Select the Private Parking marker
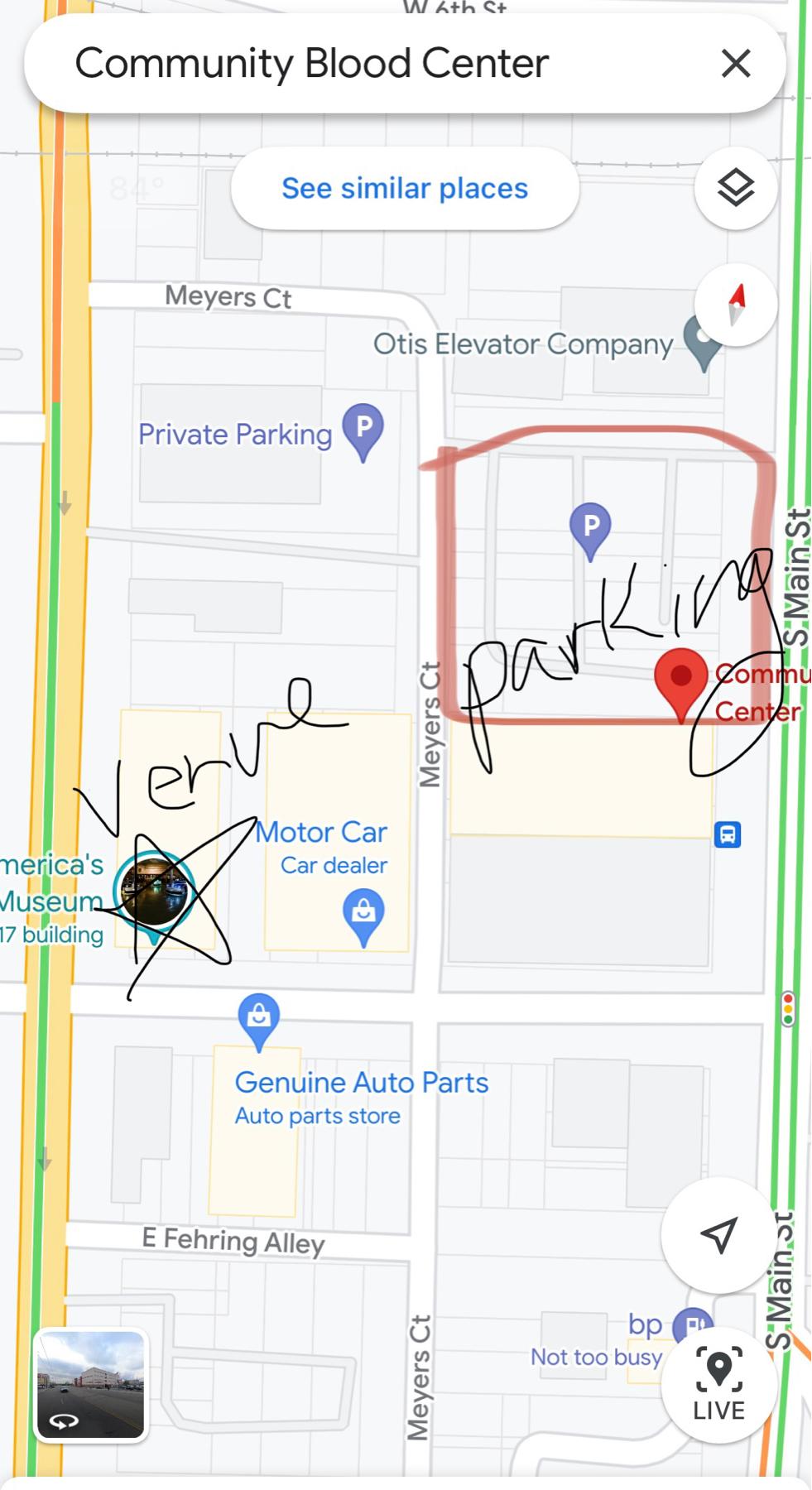812x1490 pixels. (x=363, y=432)
